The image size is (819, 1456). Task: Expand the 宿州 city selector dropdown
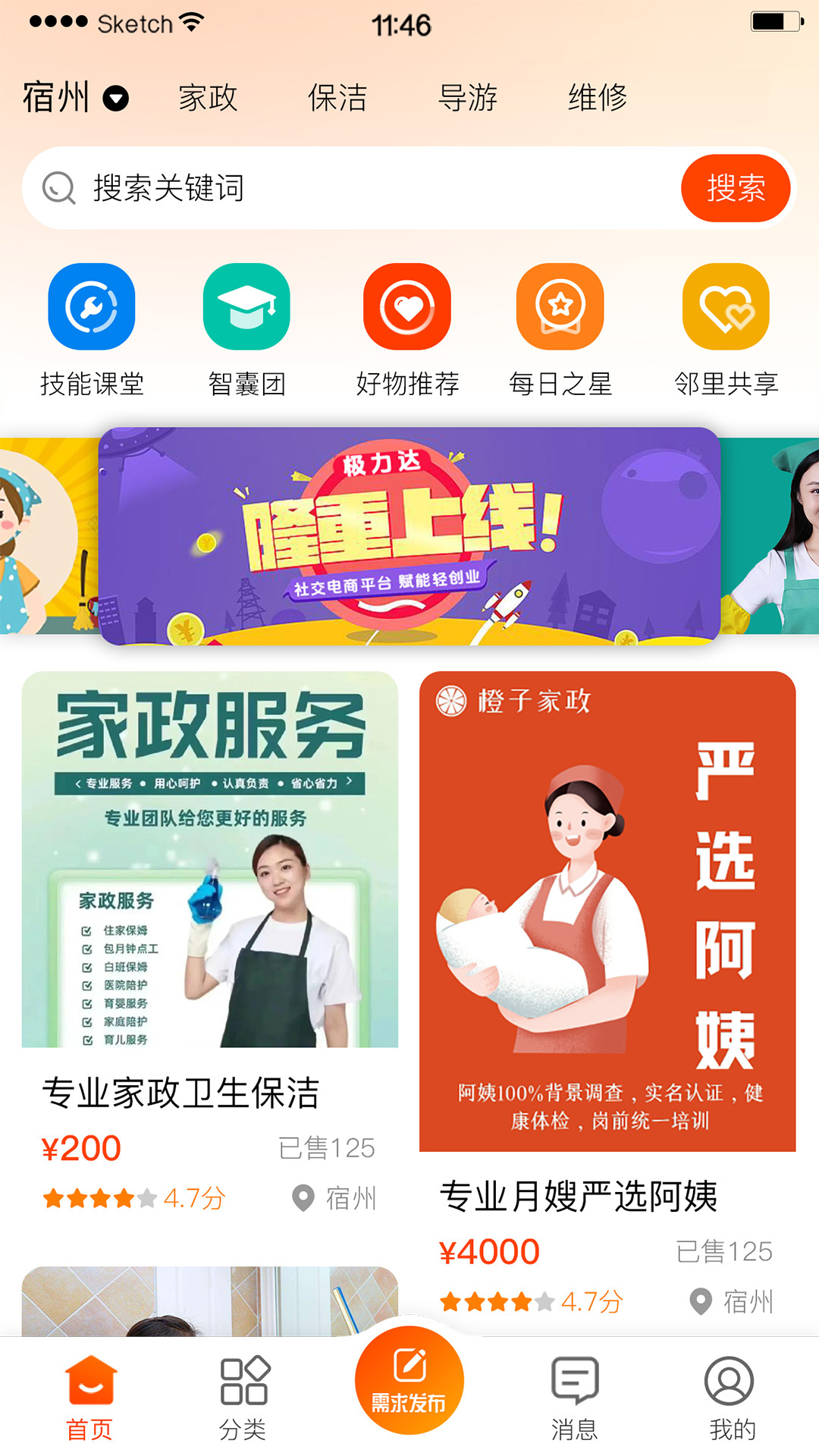point(72,97)
